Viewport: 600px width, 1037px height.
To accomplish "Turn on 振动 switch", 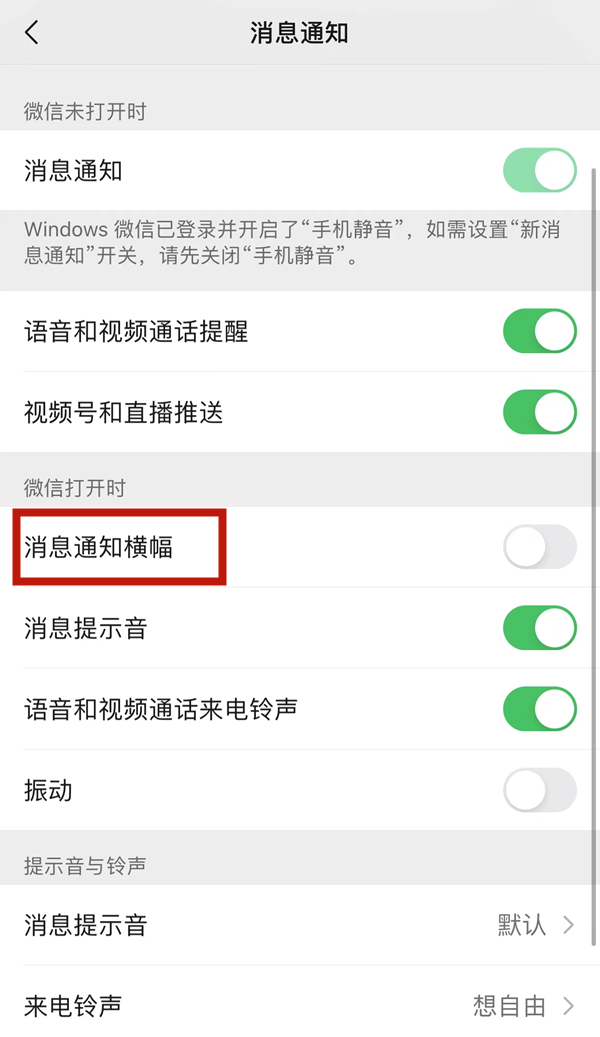I will pyautogui.click(x=539, y=790).
